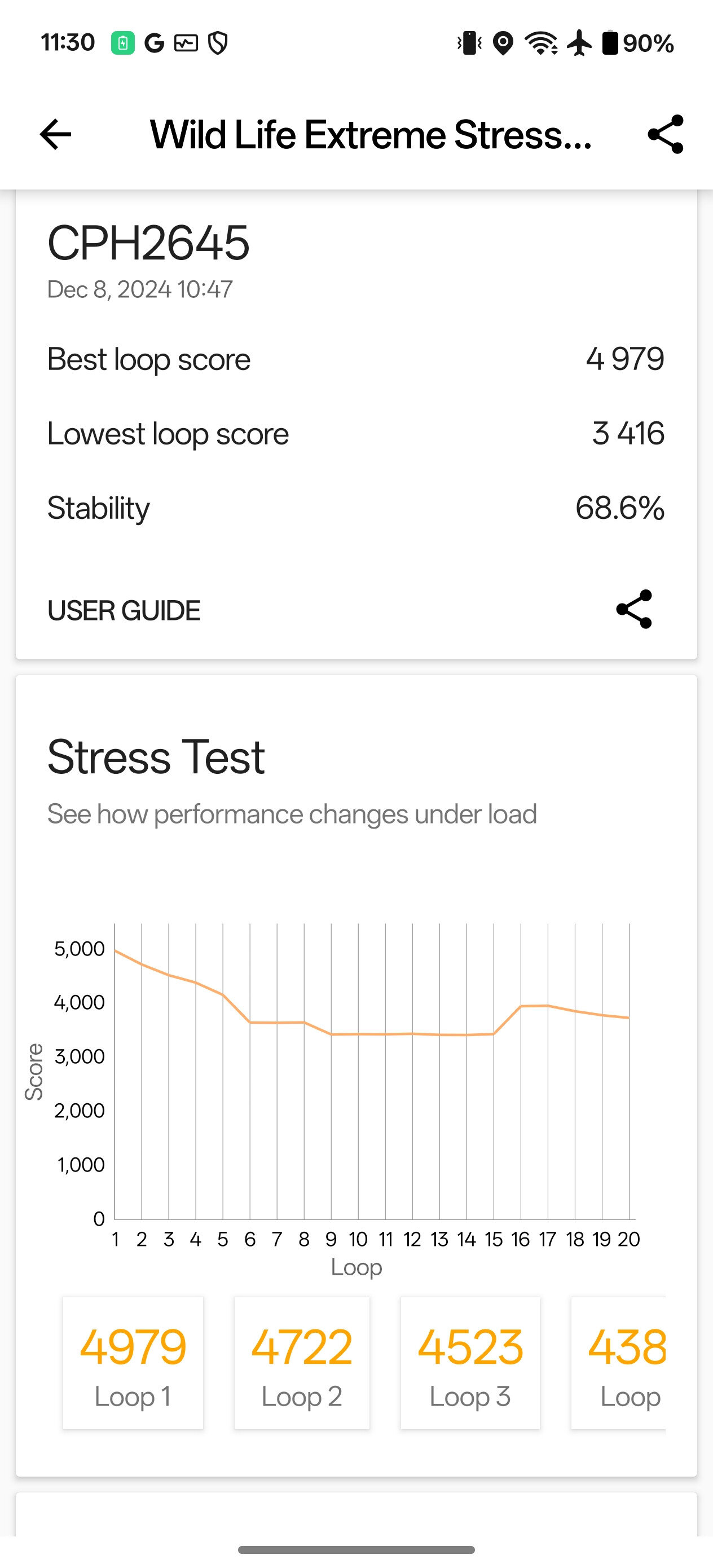This screenshot has height=1568, width=713.
Task: Select the Loop 2 score card
Action: click(x=302, y=1363)
